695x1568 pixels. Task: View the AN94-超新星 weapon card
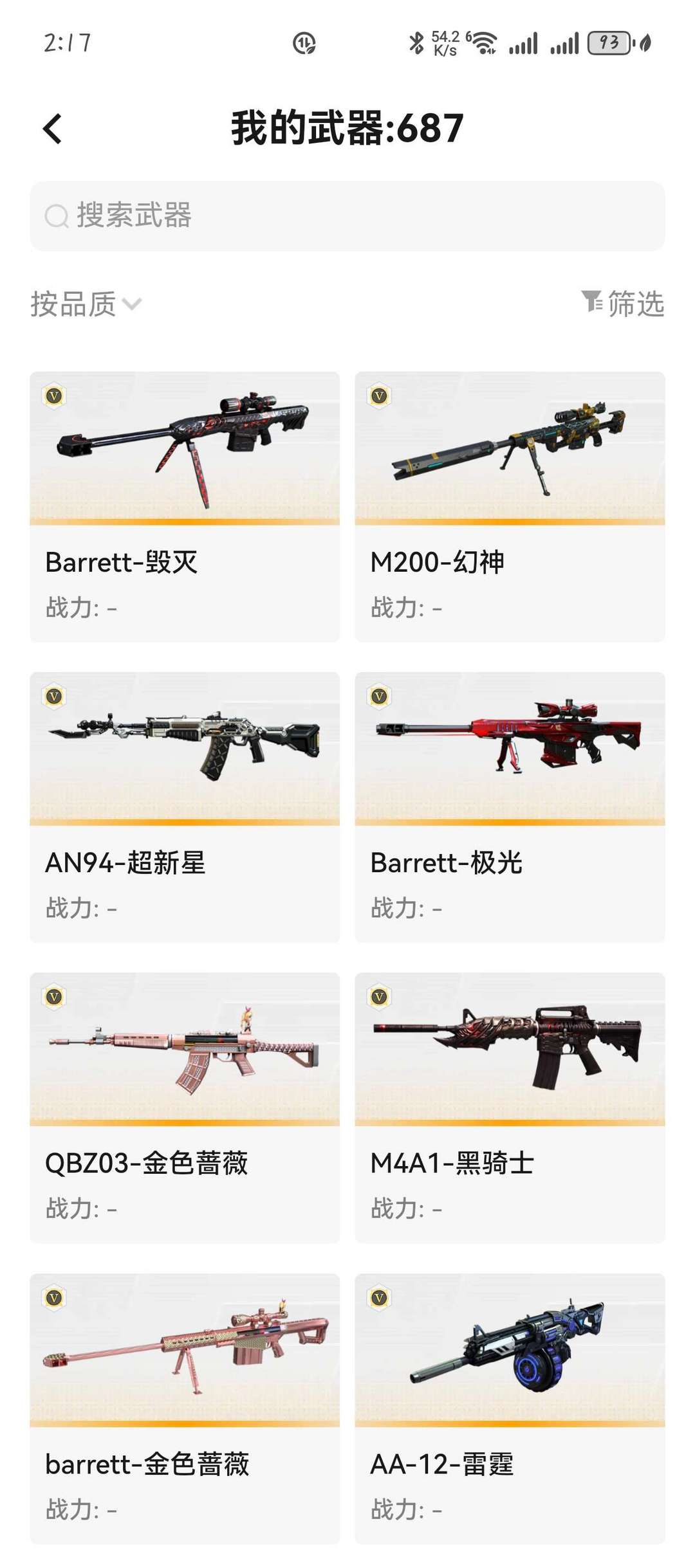pos(185,807)
